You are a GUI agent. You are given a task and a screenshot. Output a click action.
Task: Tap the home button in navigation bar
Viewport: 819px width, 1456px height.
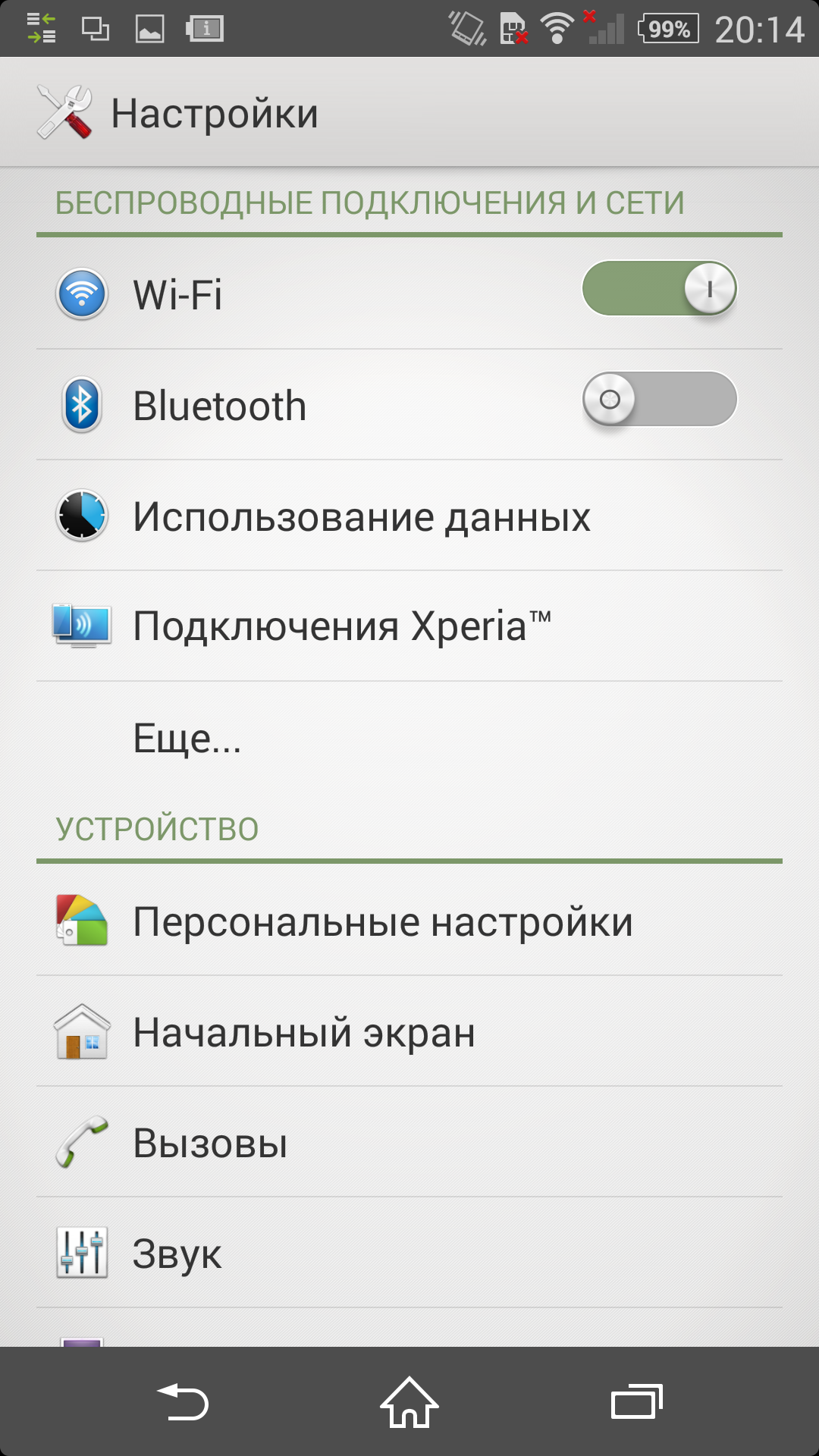409,1401
